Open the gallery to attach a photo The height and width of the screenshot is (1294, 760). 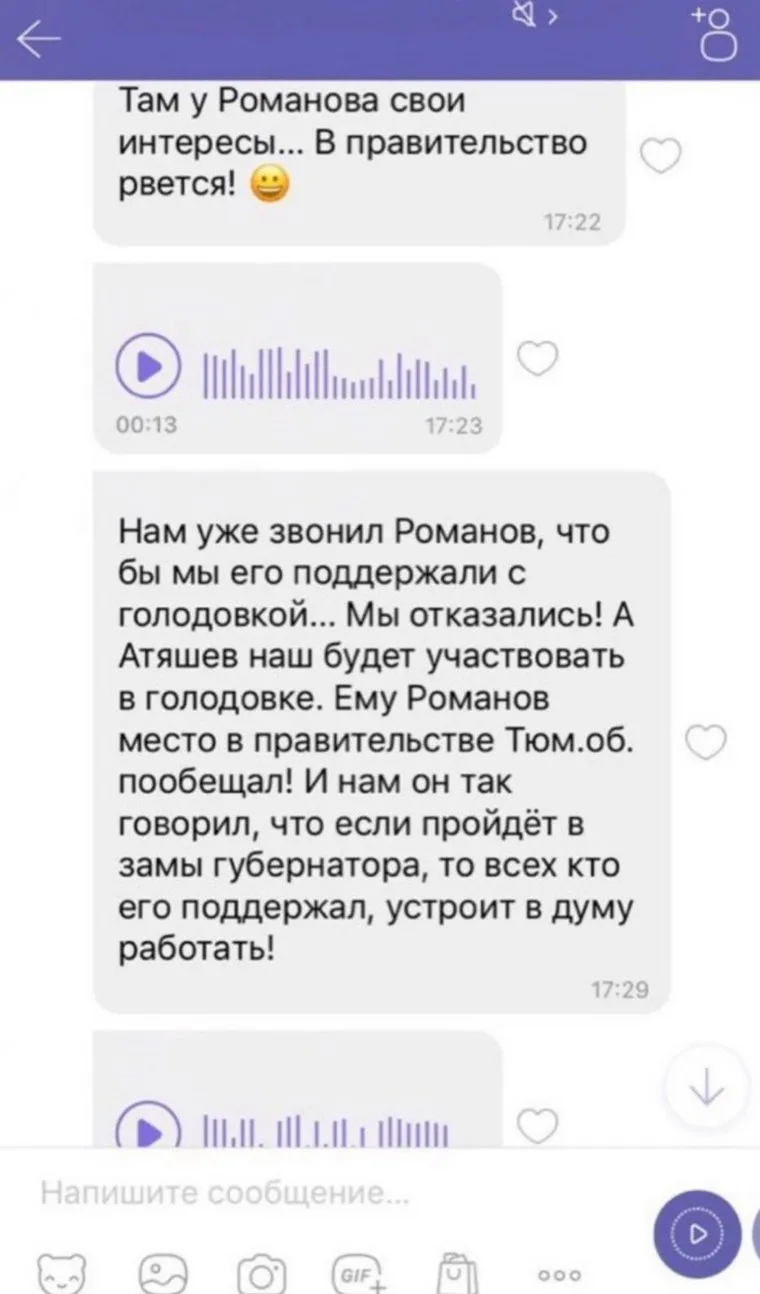pyautogui.click(x=162, y=1272)
